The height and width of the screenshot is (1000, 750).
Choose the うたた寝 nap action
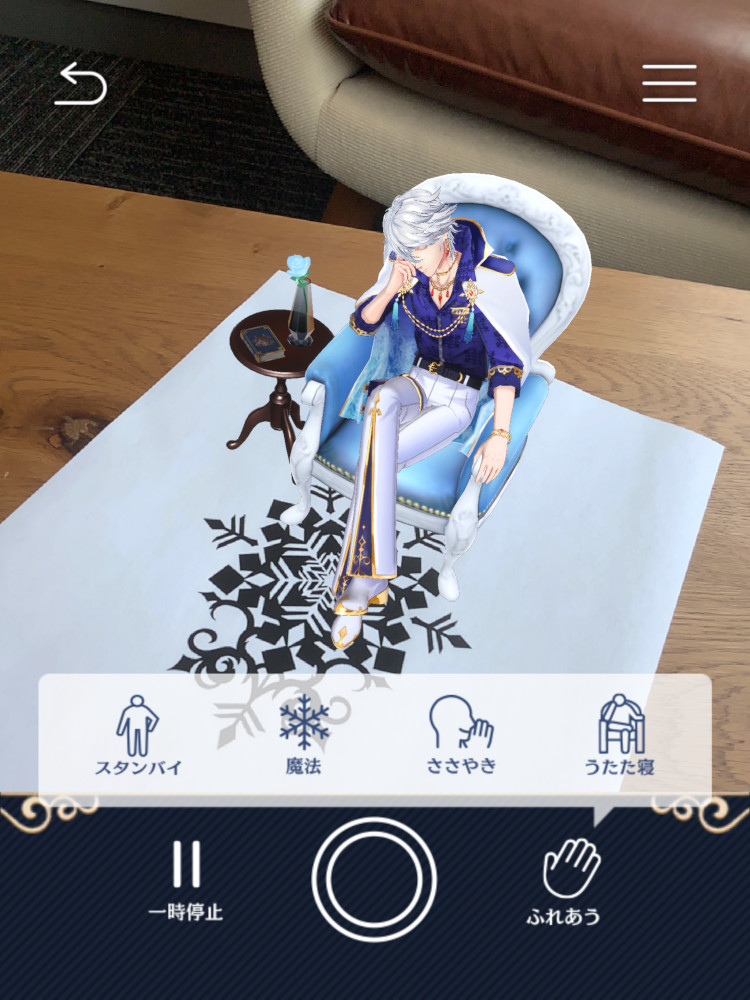(620, 735)
